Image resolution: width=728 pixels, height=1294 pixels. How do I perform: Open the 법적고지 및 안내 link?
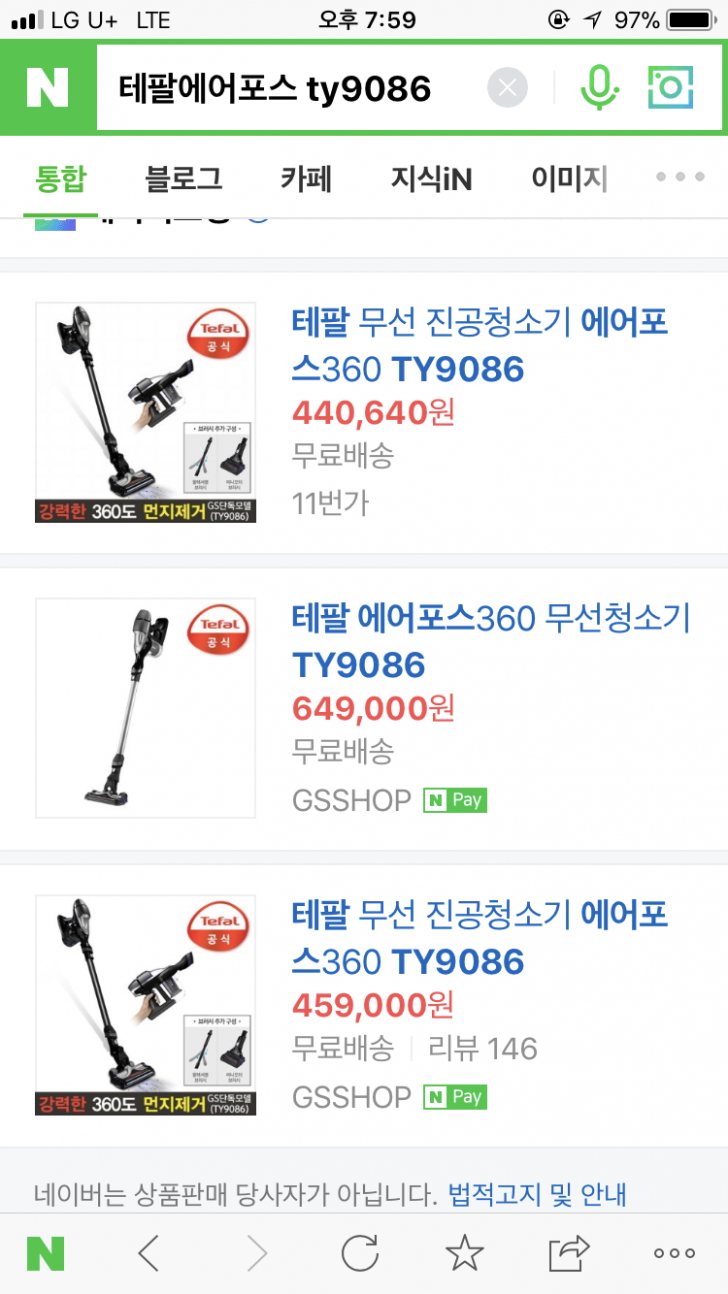click(537, 1193)
